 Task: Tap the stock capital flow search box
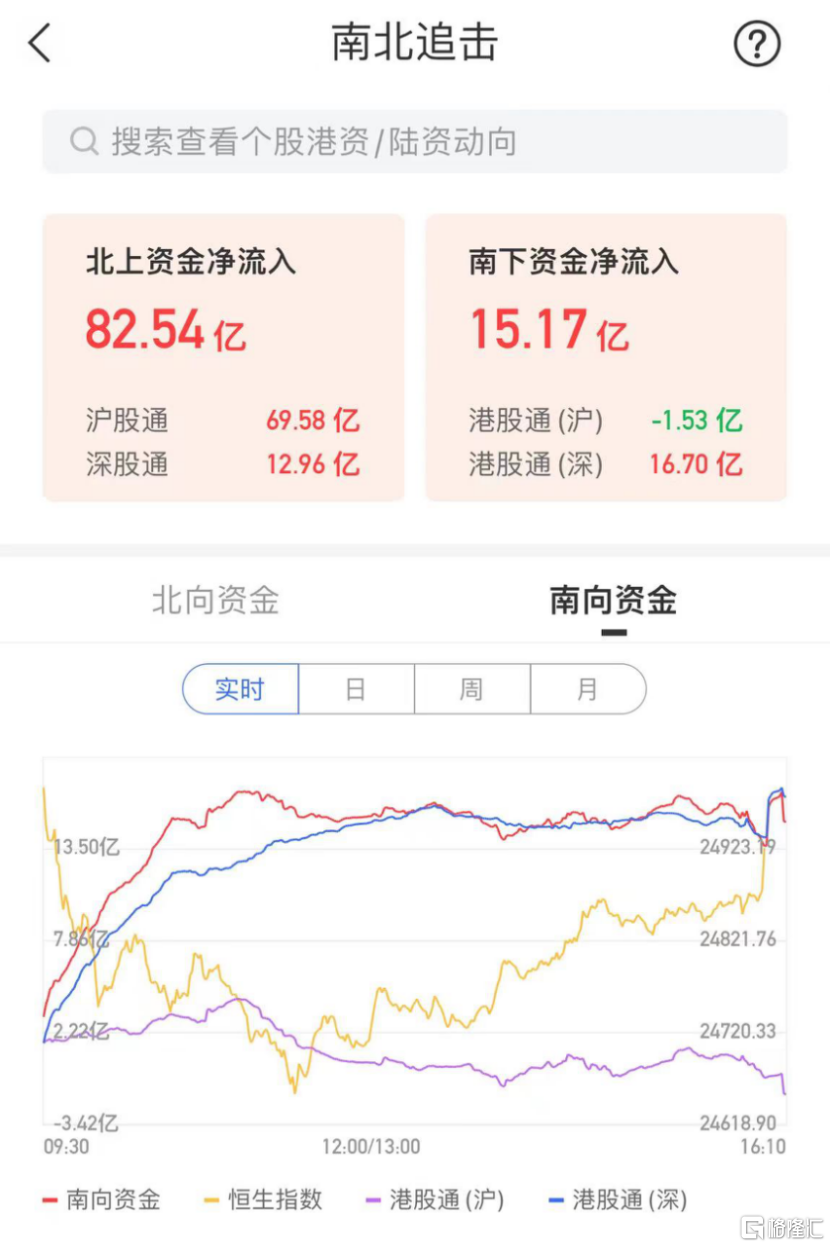point(414,142)
